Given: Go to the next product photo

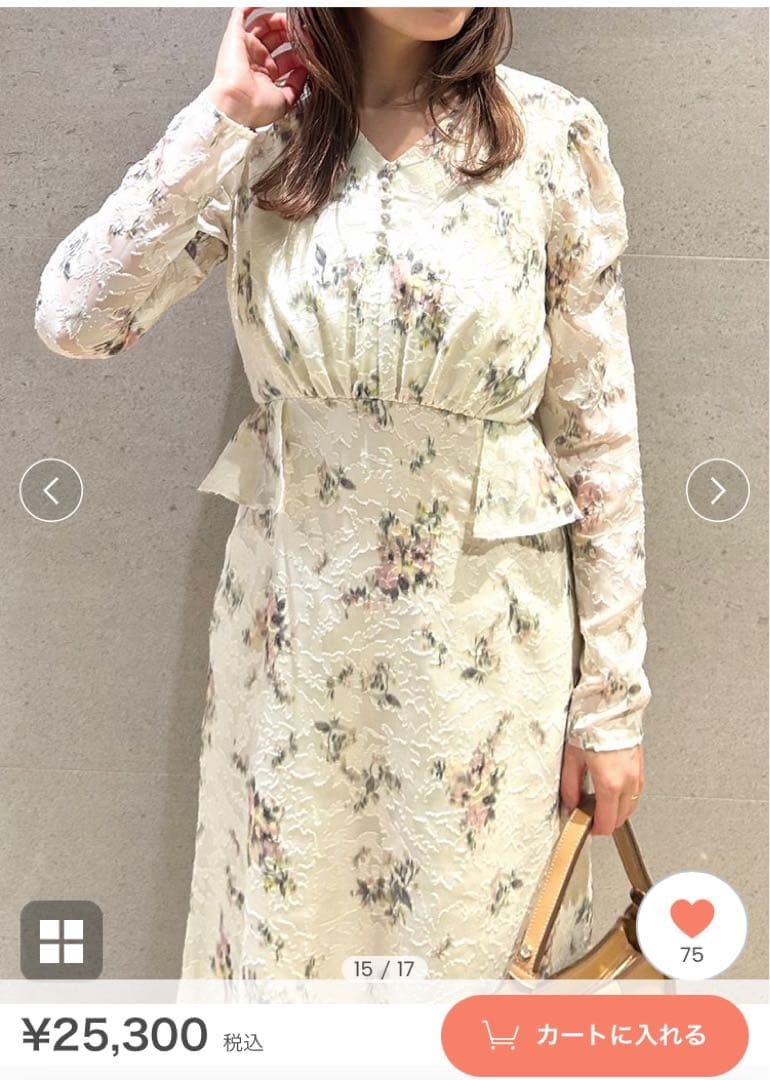Looking at the screenshot, I should 717,490.
